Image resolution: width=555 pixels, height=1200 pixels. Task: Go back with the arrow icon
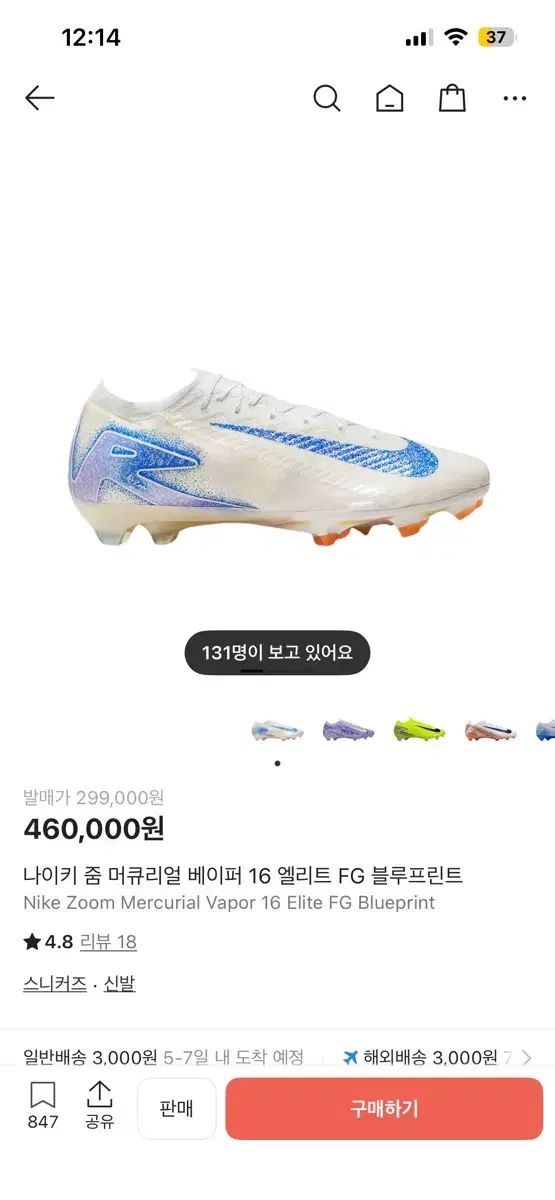point(39,98)
